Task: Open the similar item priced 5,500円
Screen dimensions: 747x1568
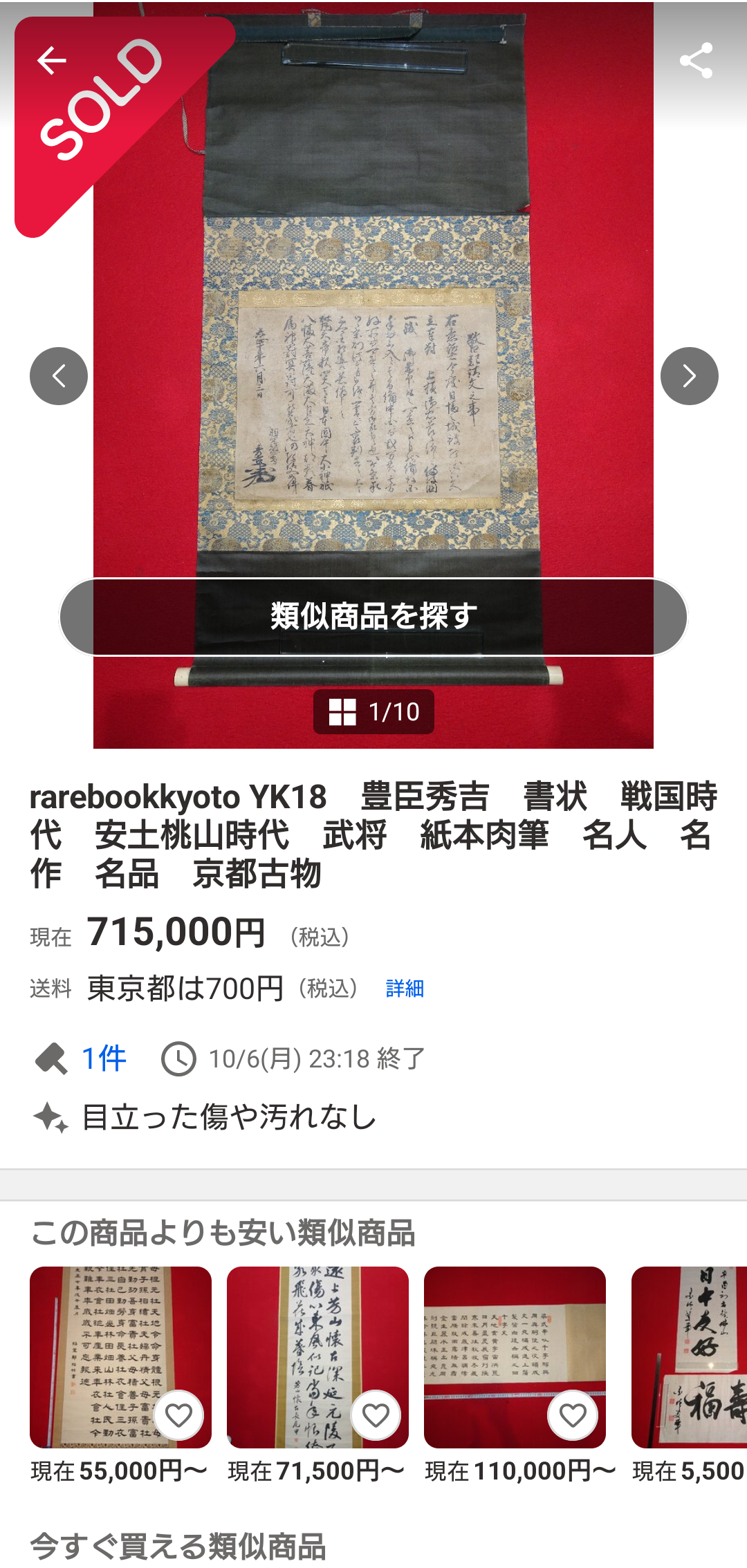Action: 689,1355
